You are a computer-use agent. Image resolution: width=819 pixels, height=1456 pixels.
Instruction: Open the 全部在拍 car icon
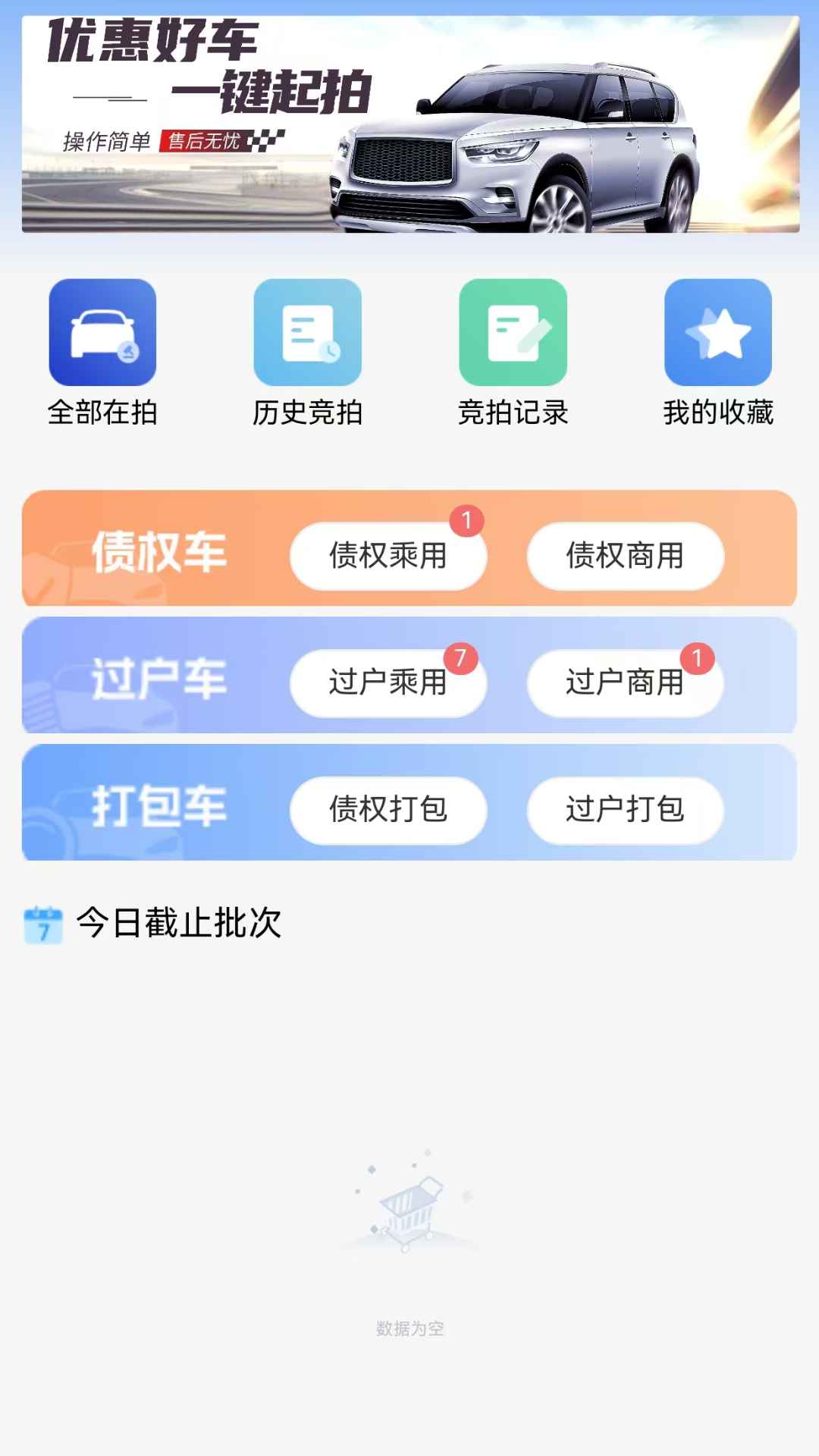pyautogui.click(x=102, y=335)
